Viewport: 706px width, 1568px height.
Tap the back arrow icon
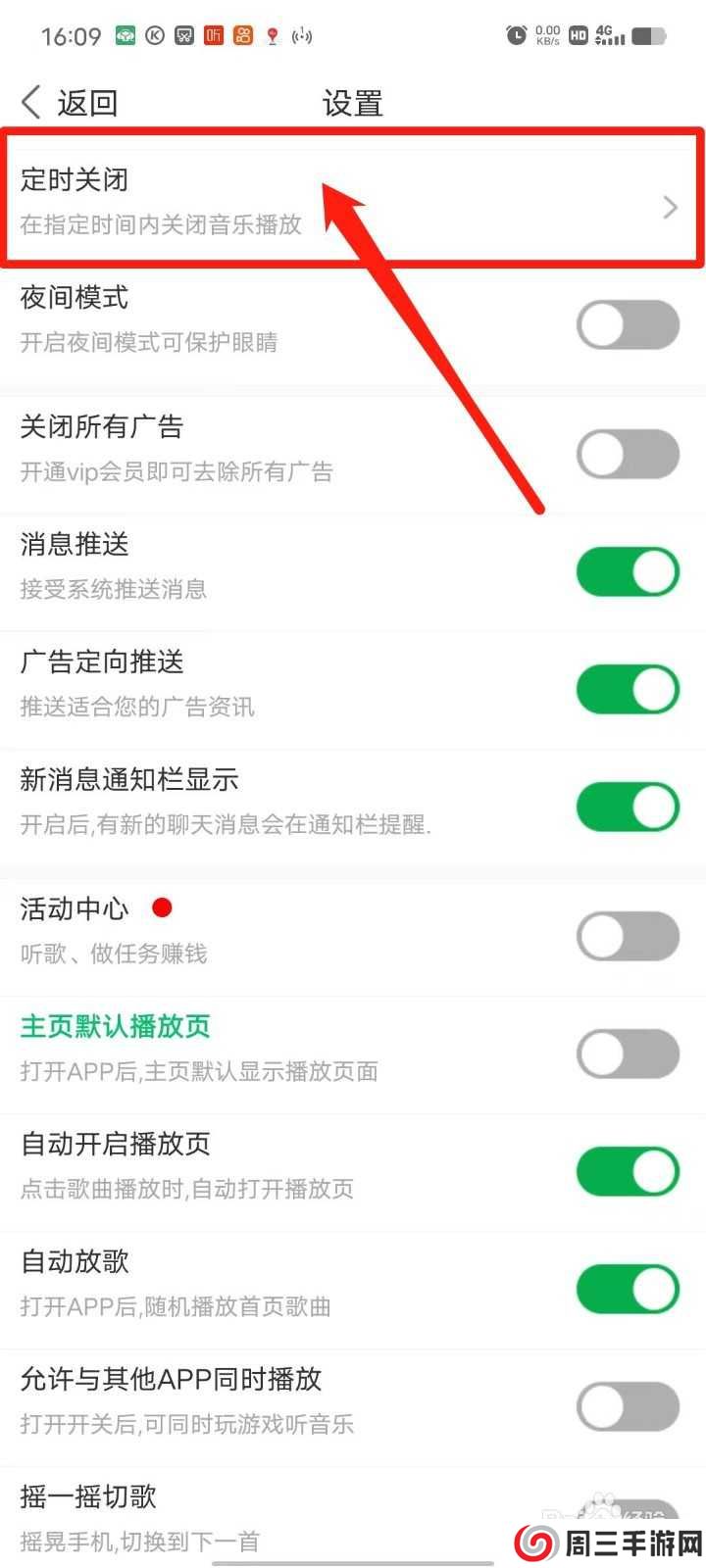point(29,101)
